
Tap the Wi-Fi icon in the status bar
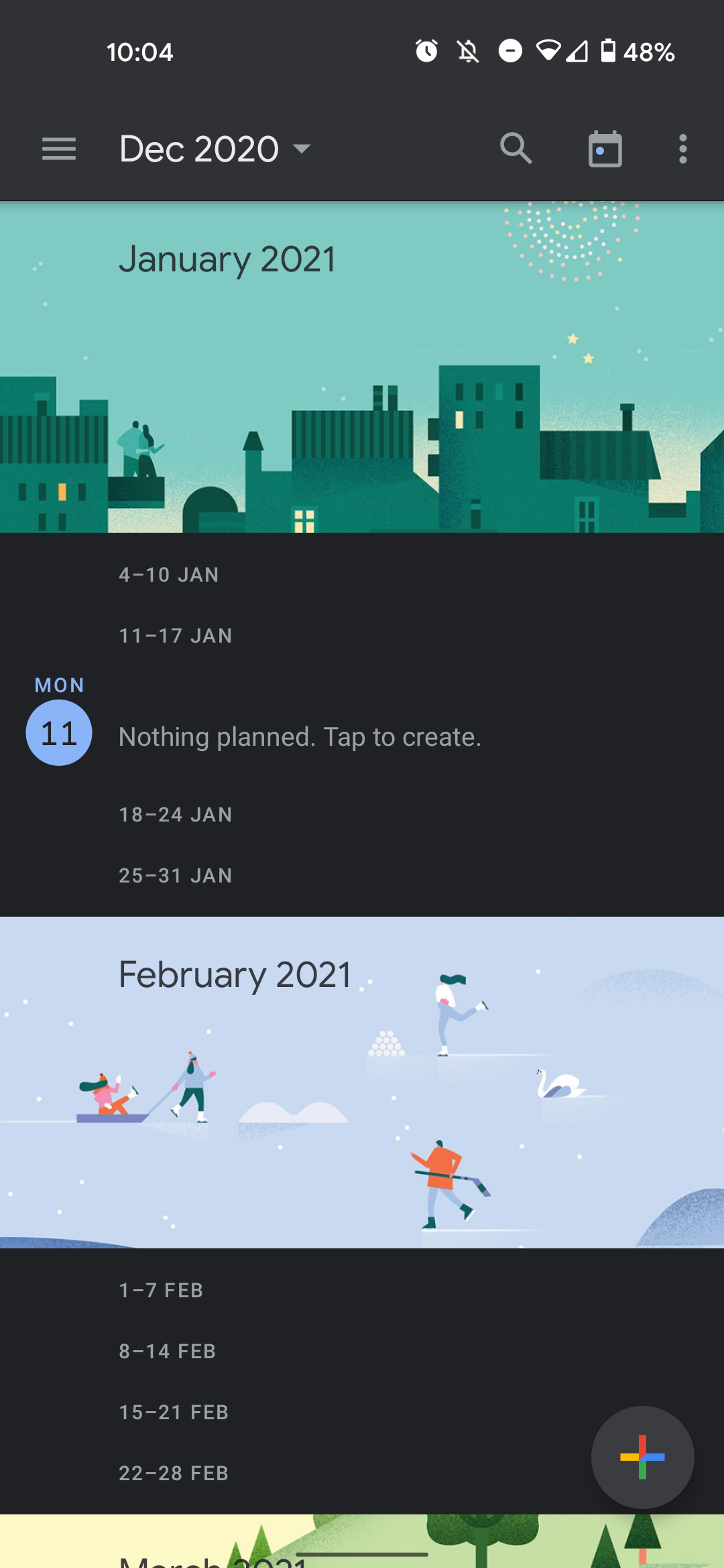[x=550, y=52]
